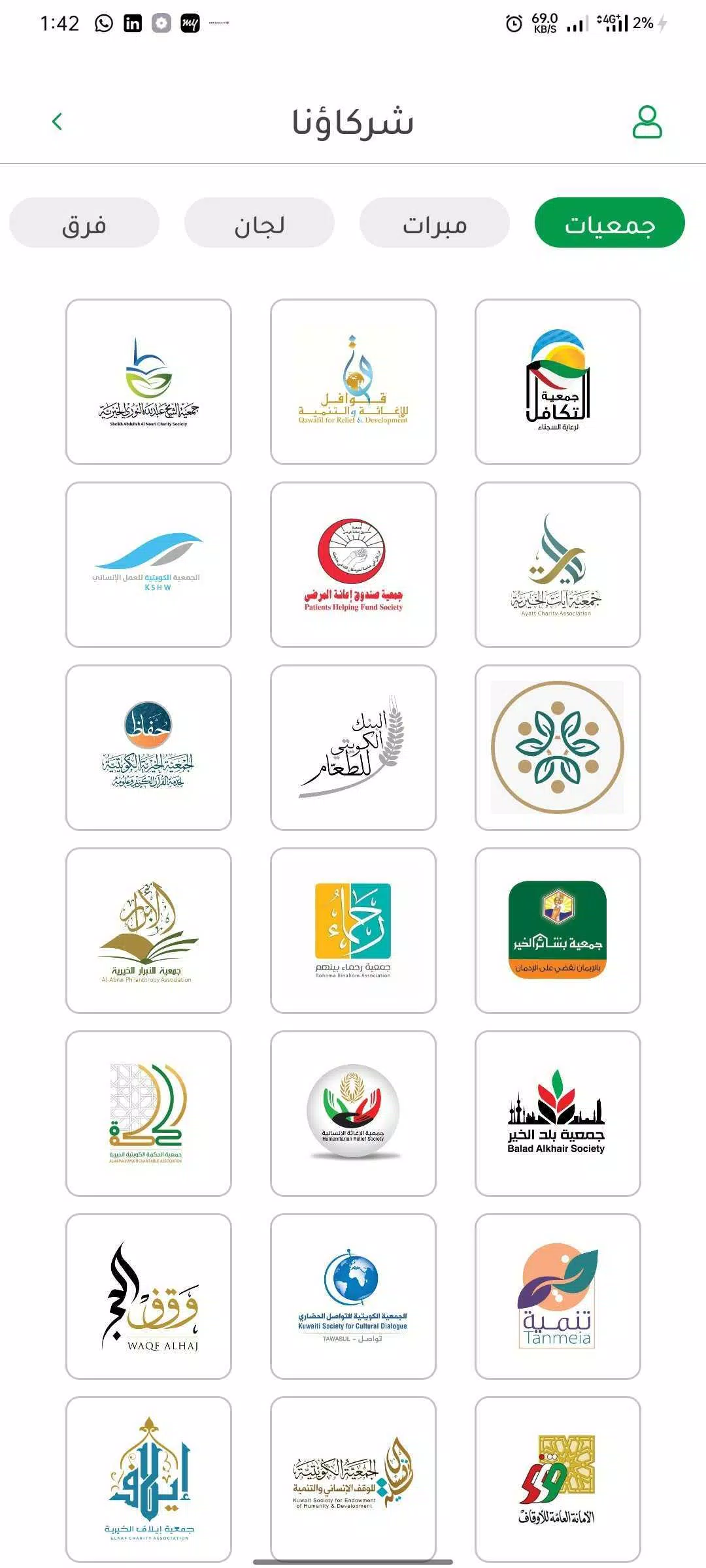Open Qawafil for Relief & Development card
The height and width of the screenshot is (1568, 706).
[x=353, y=382]
